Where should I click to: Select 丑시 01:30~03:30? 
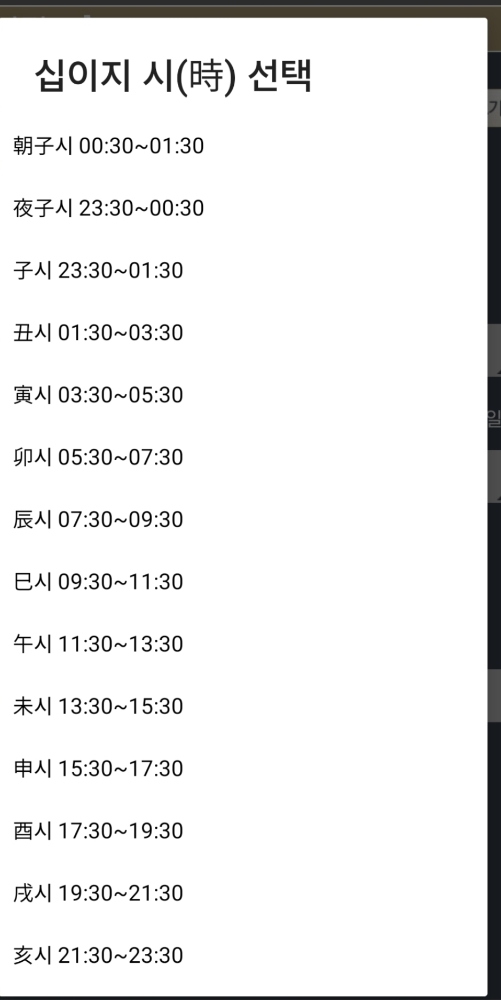[243, 333]
